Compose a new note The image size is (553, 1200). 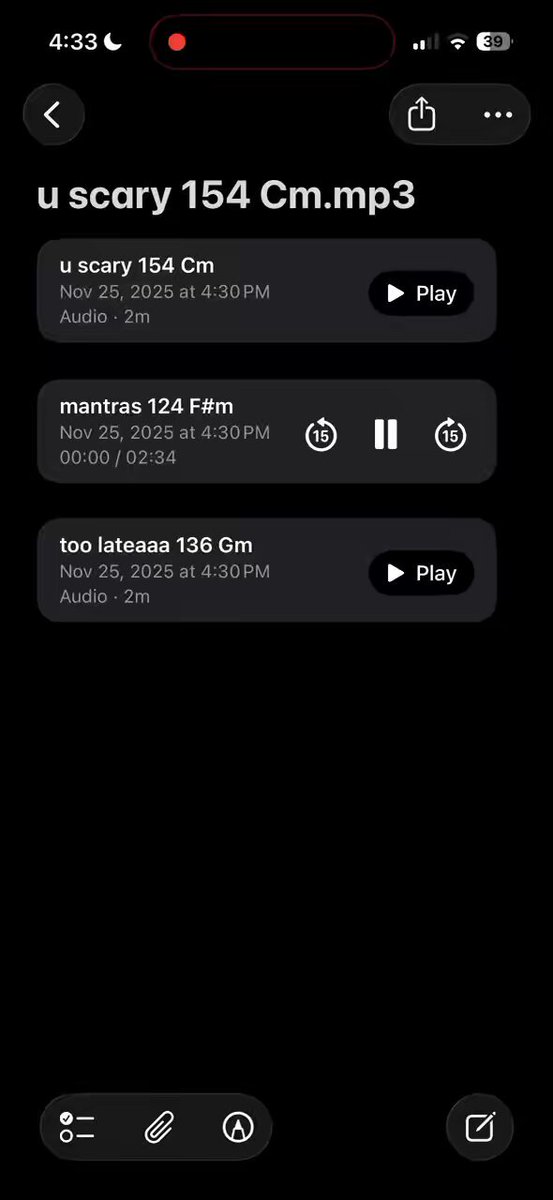point(480,1127)
